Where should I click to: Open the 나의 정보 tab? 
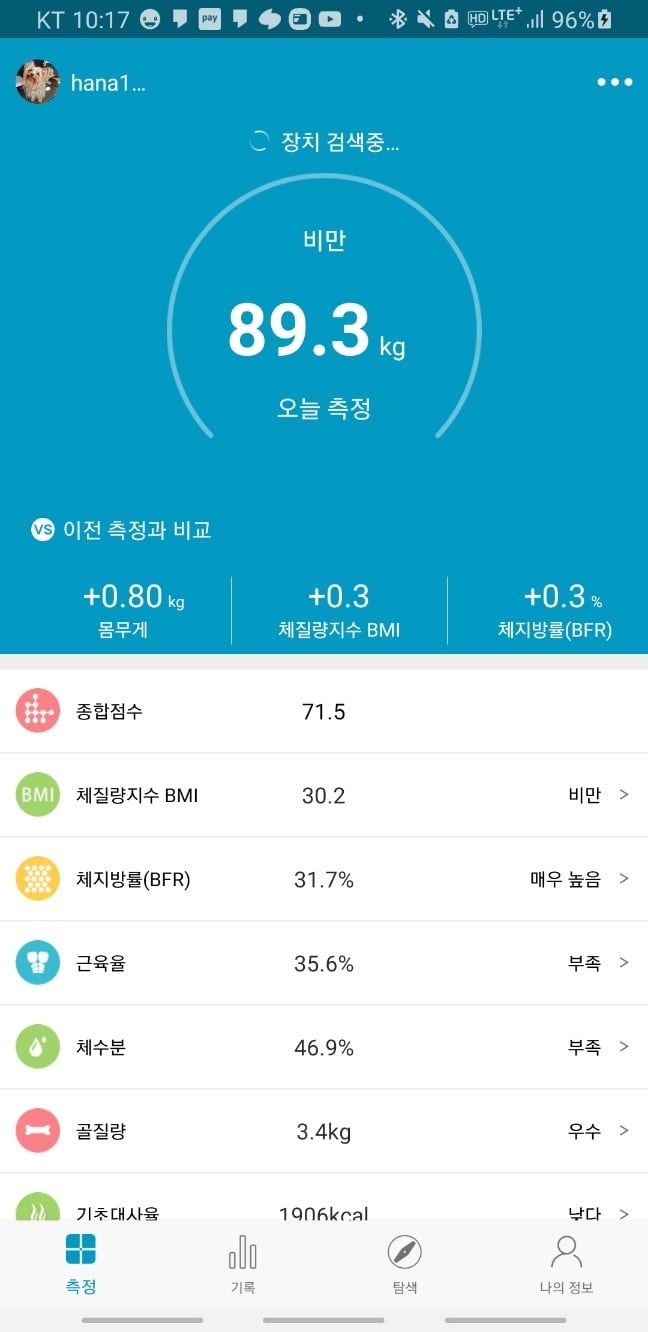(566, 1264)
